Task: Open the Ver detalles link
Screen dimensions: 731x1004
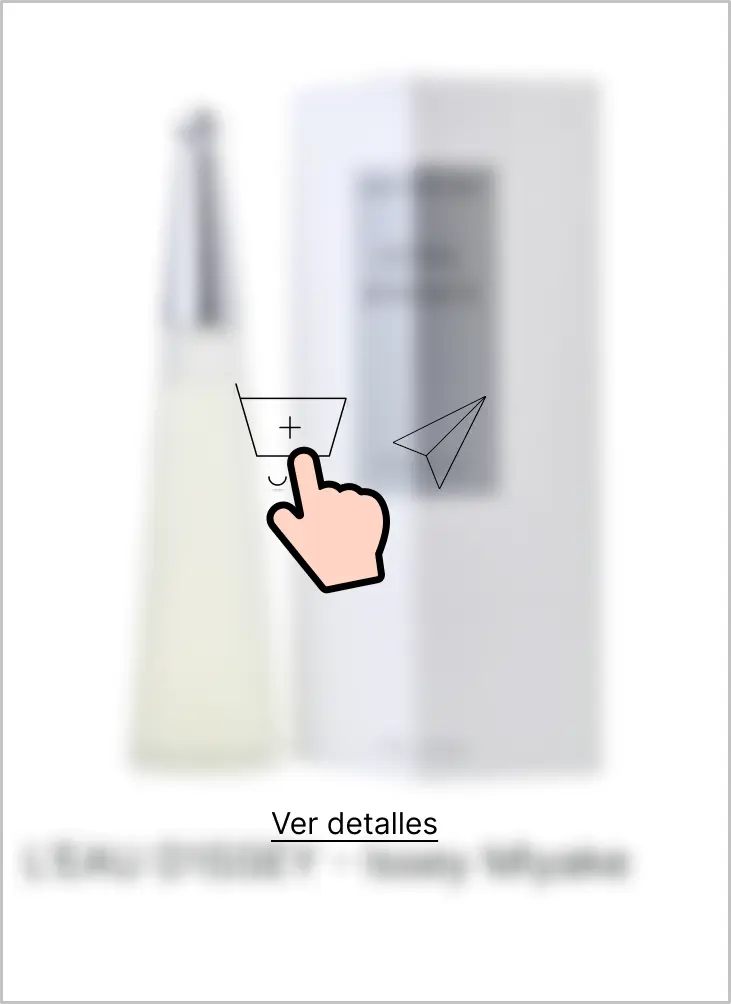Action: tap(354, 824)
